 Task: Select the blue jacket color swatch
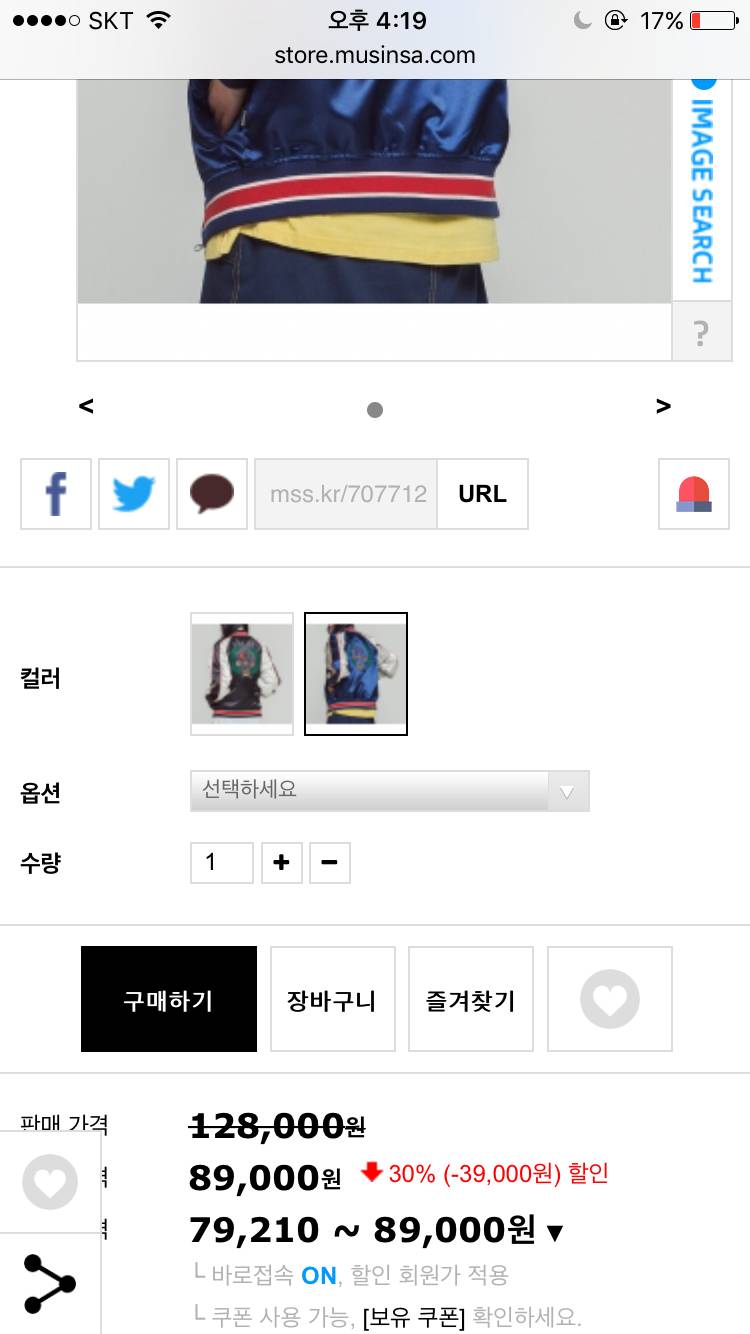tap(355, 674)
